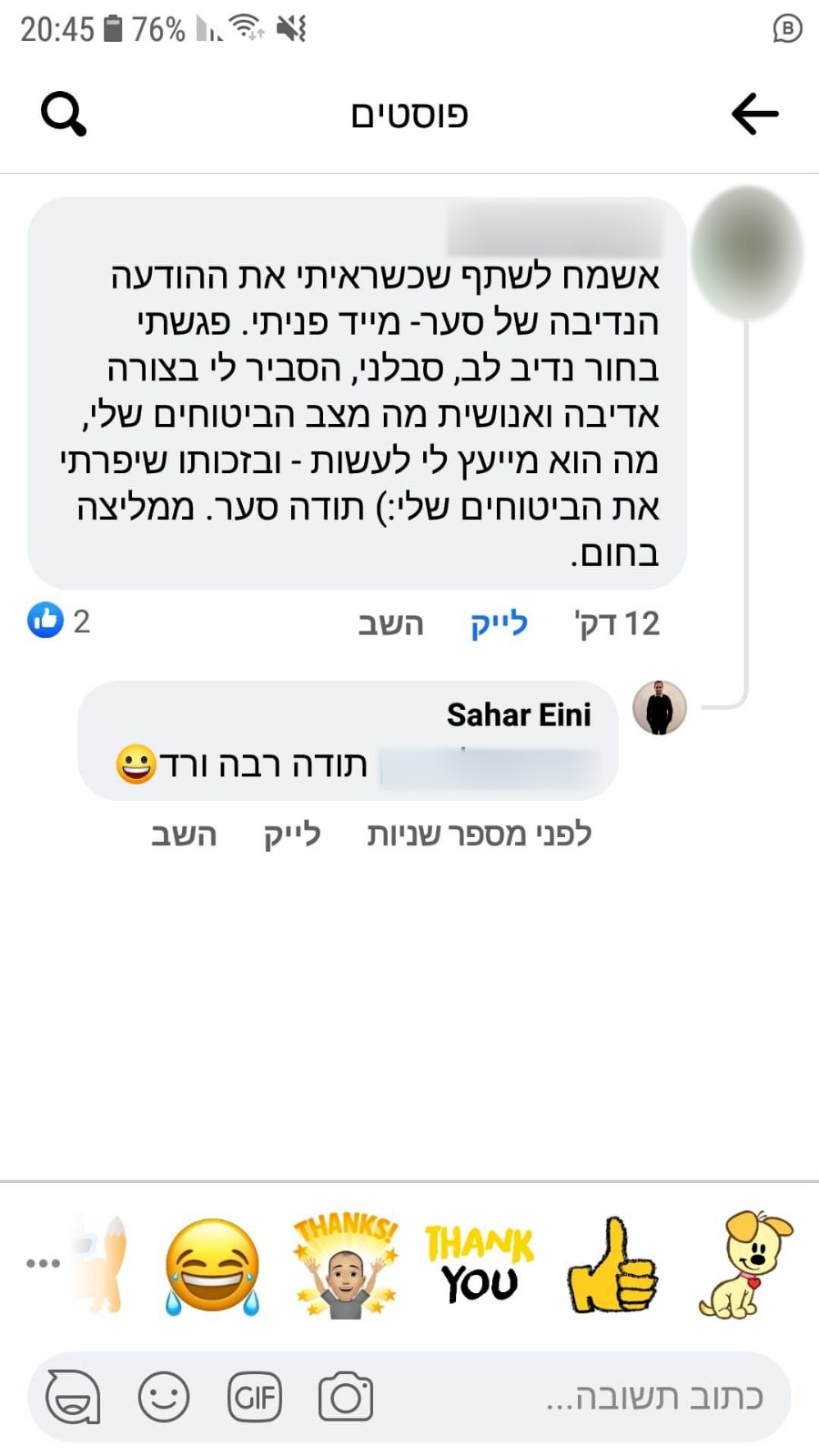
Task: Reply to the comment posted 12 minutes ago
Action: 390,624
